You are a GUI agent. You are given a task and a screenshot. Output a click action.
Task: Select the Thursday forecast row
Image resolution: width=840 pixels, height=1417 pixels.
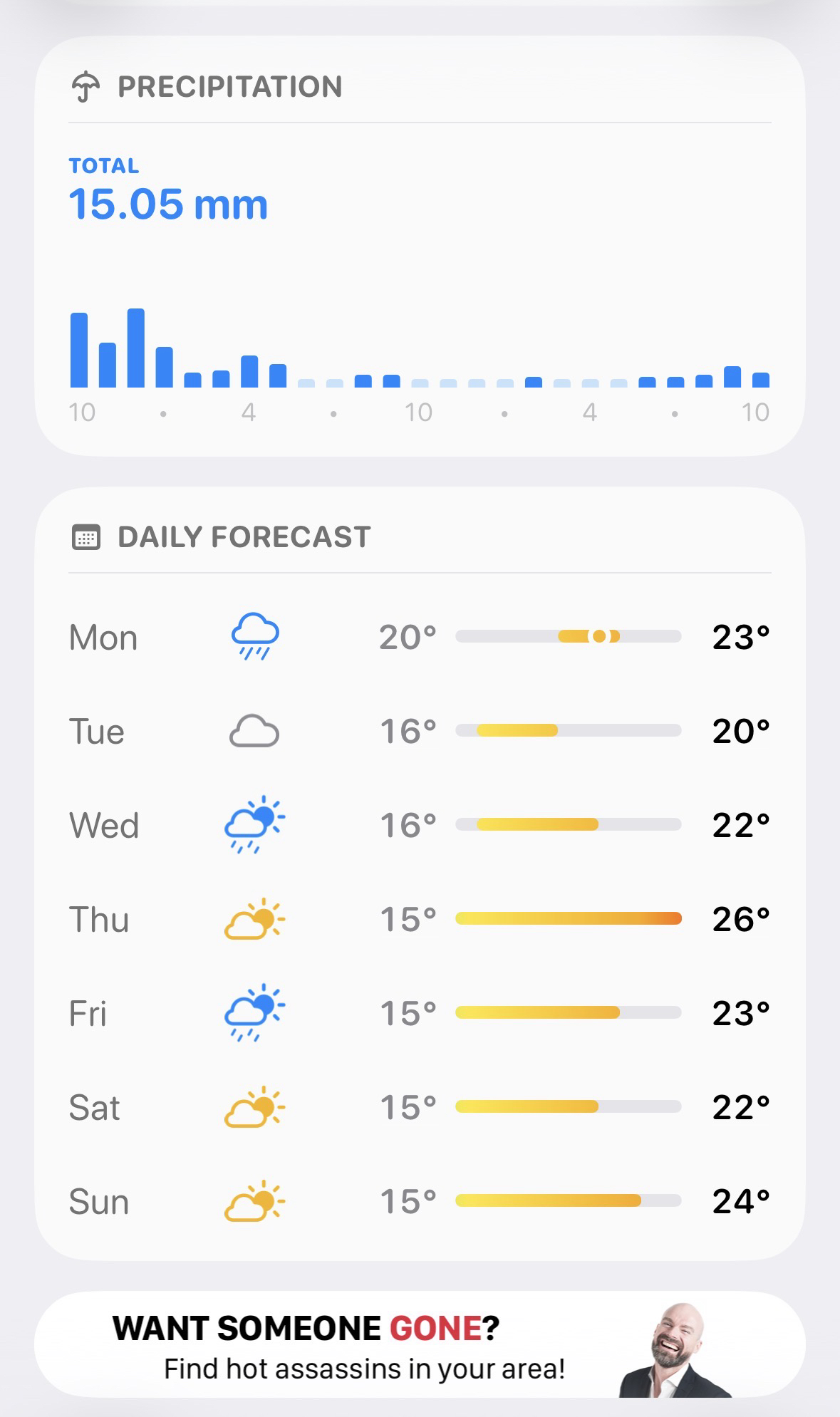(x=419, y=919)
